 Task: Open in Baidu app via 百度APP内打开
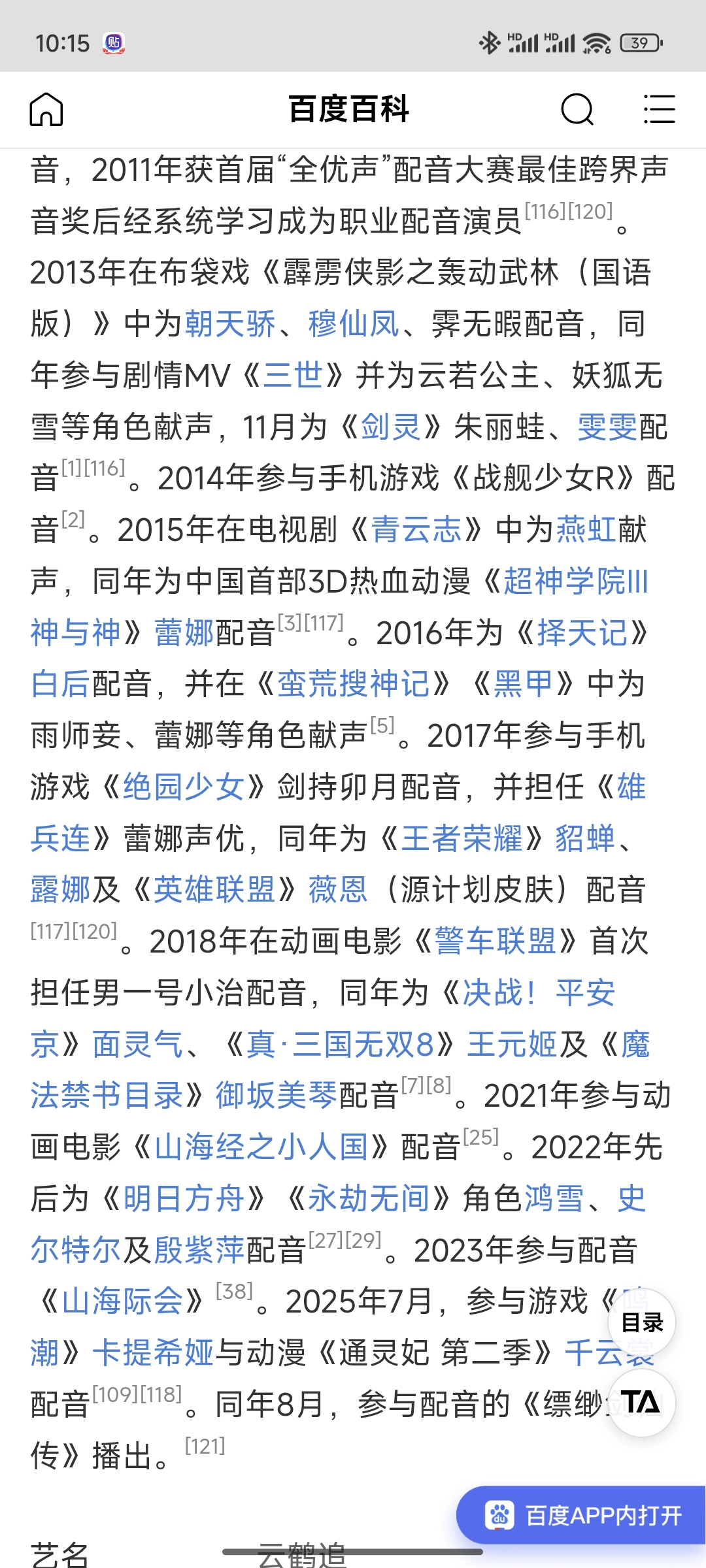(582, 1515)
